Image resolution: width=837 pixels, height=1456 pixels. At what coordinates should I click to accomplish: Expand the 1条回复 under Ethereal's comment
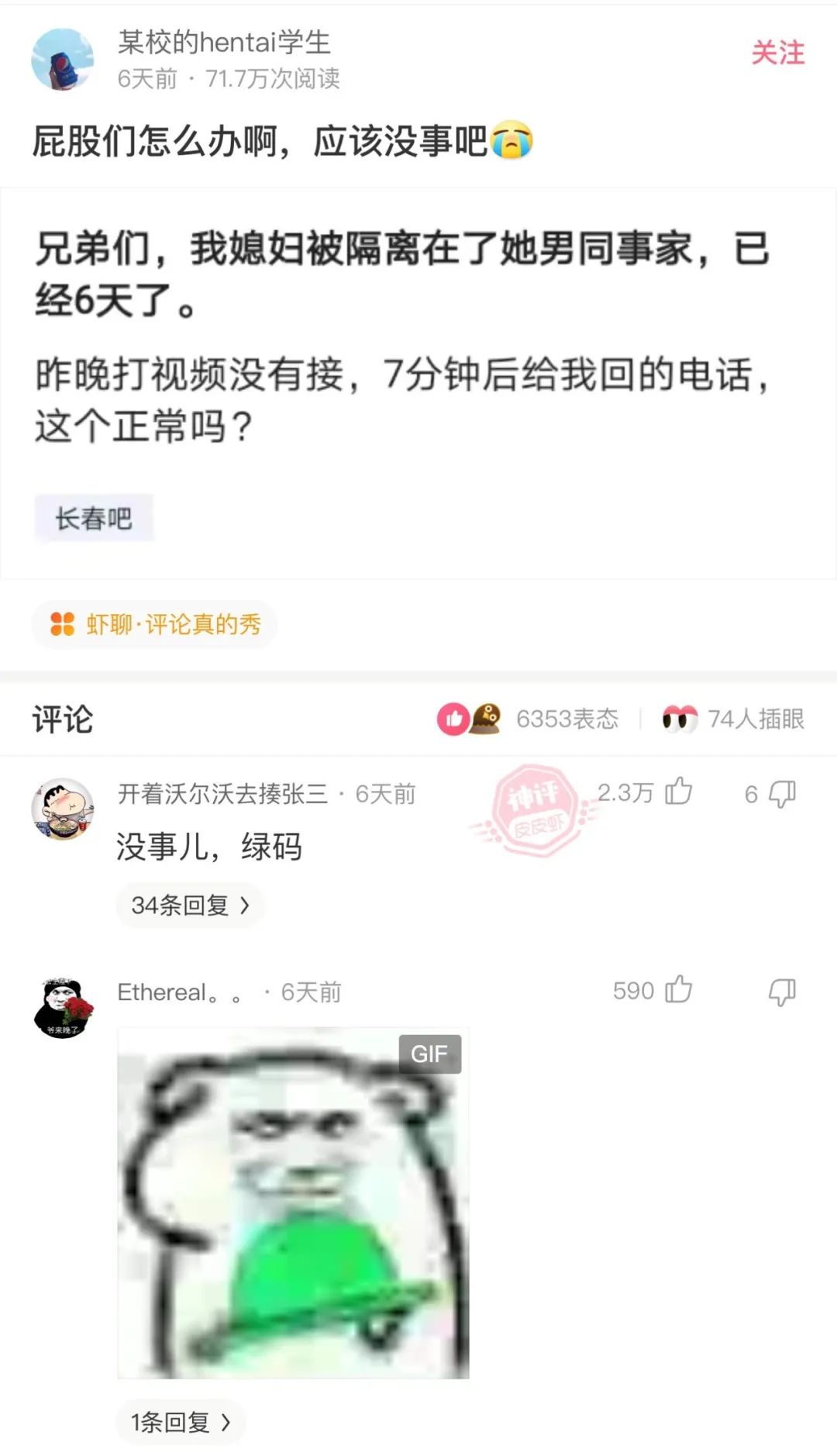coord(181,1422)
